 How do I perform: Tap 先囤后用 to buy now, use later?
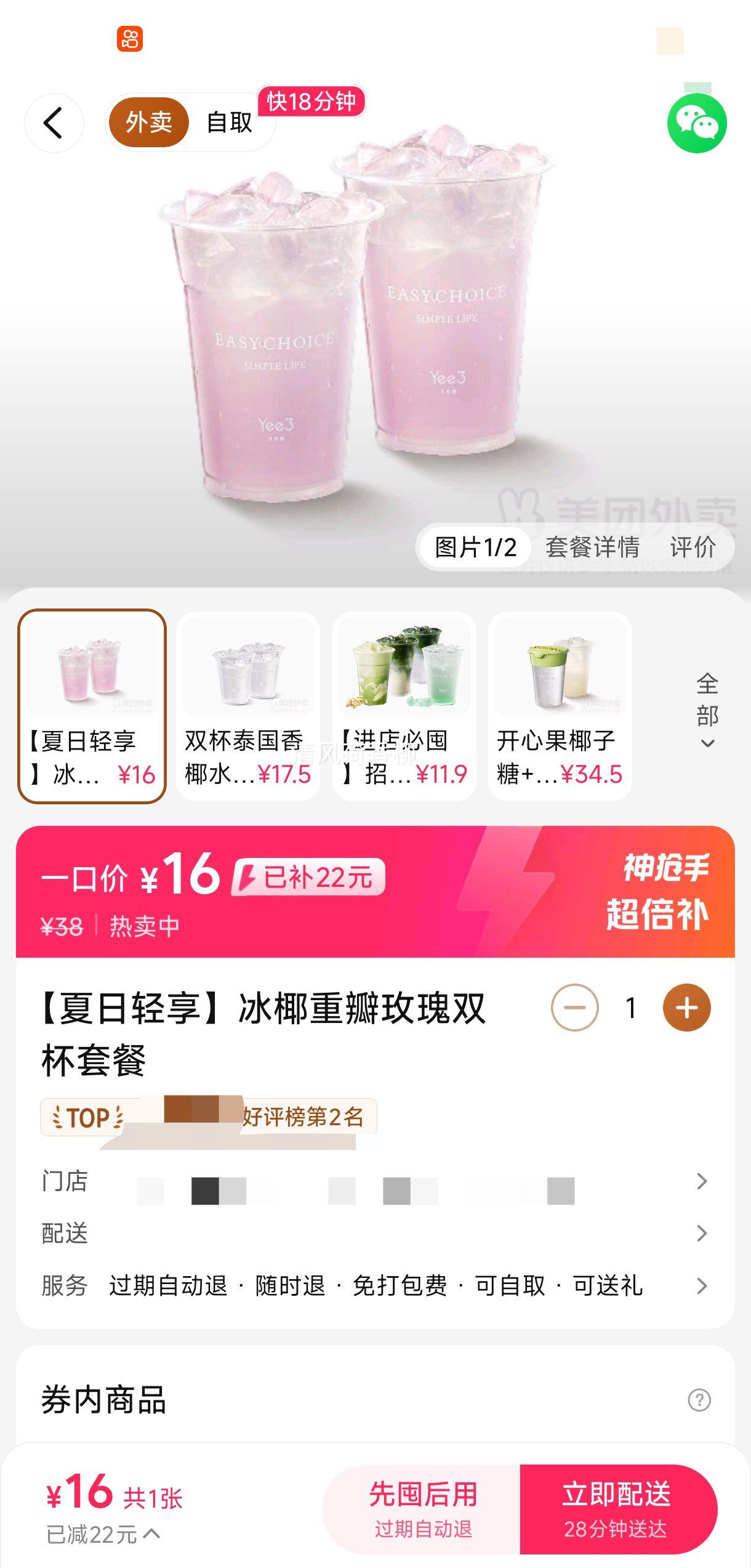tap(422, 1509)
